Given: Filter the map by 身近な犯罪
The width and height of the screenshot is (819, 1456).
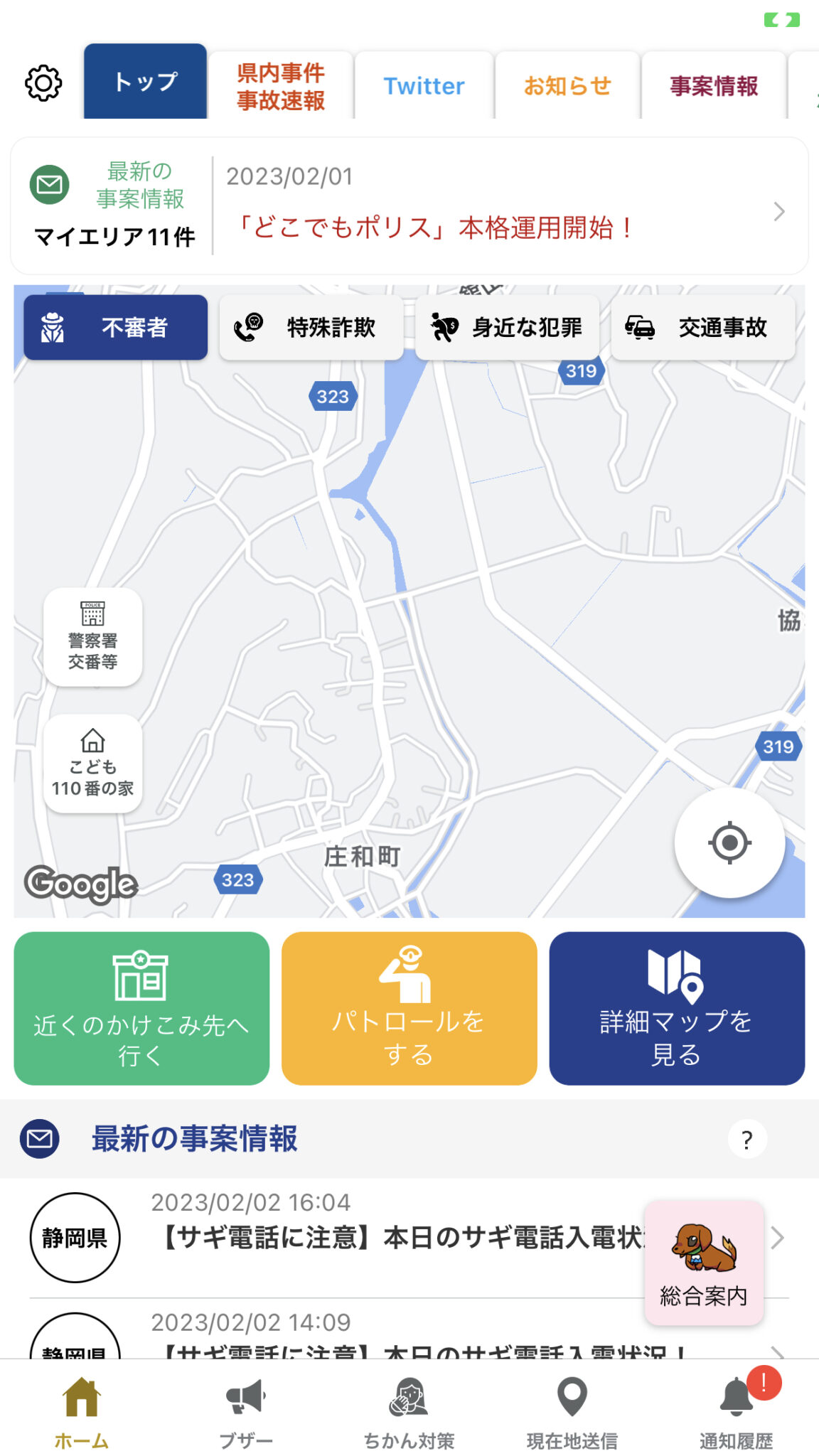Looking at the screenshot, I should click(x=507, y=328).
